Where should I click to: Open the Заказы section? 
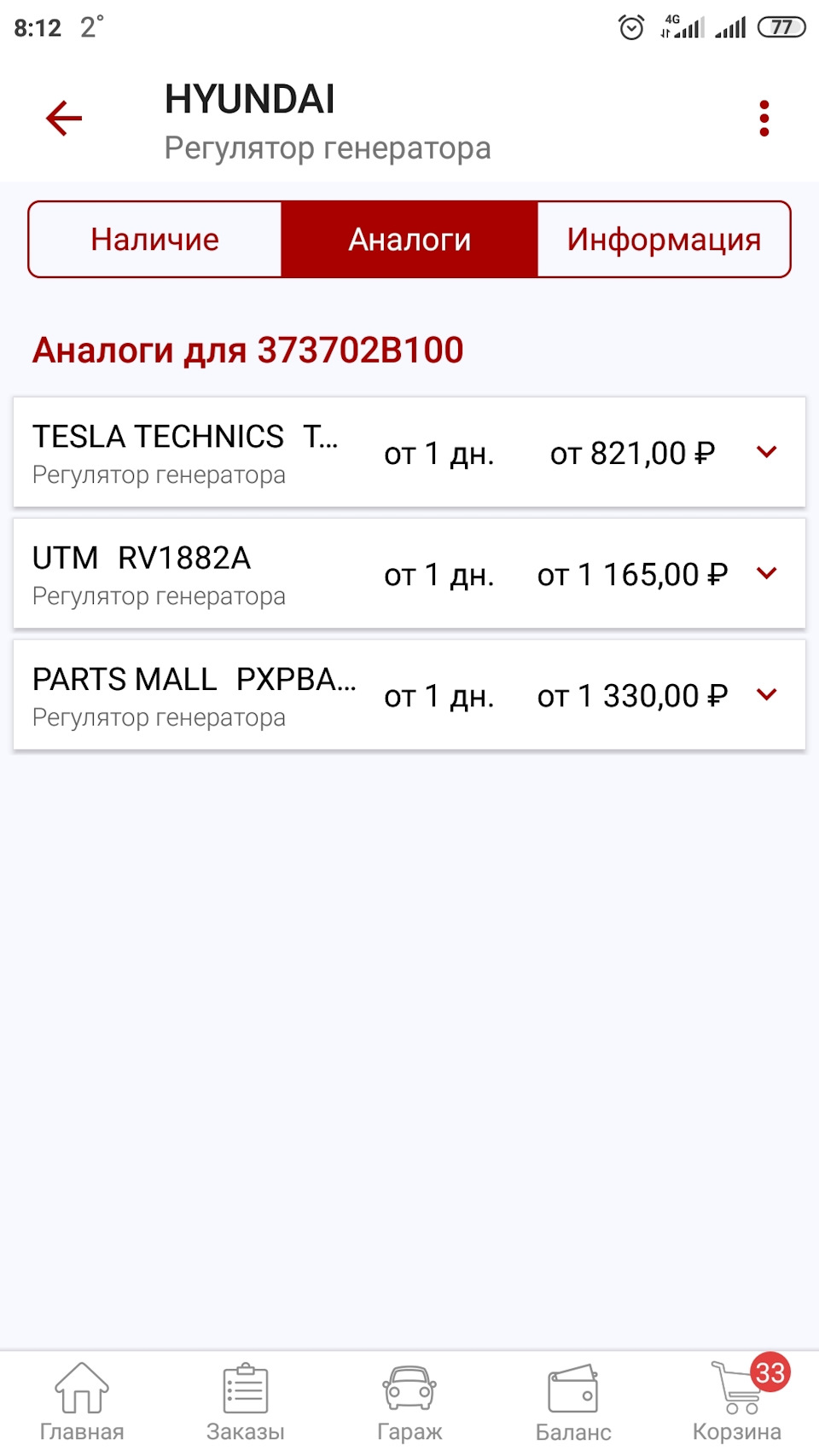[x=246, y=1401]
